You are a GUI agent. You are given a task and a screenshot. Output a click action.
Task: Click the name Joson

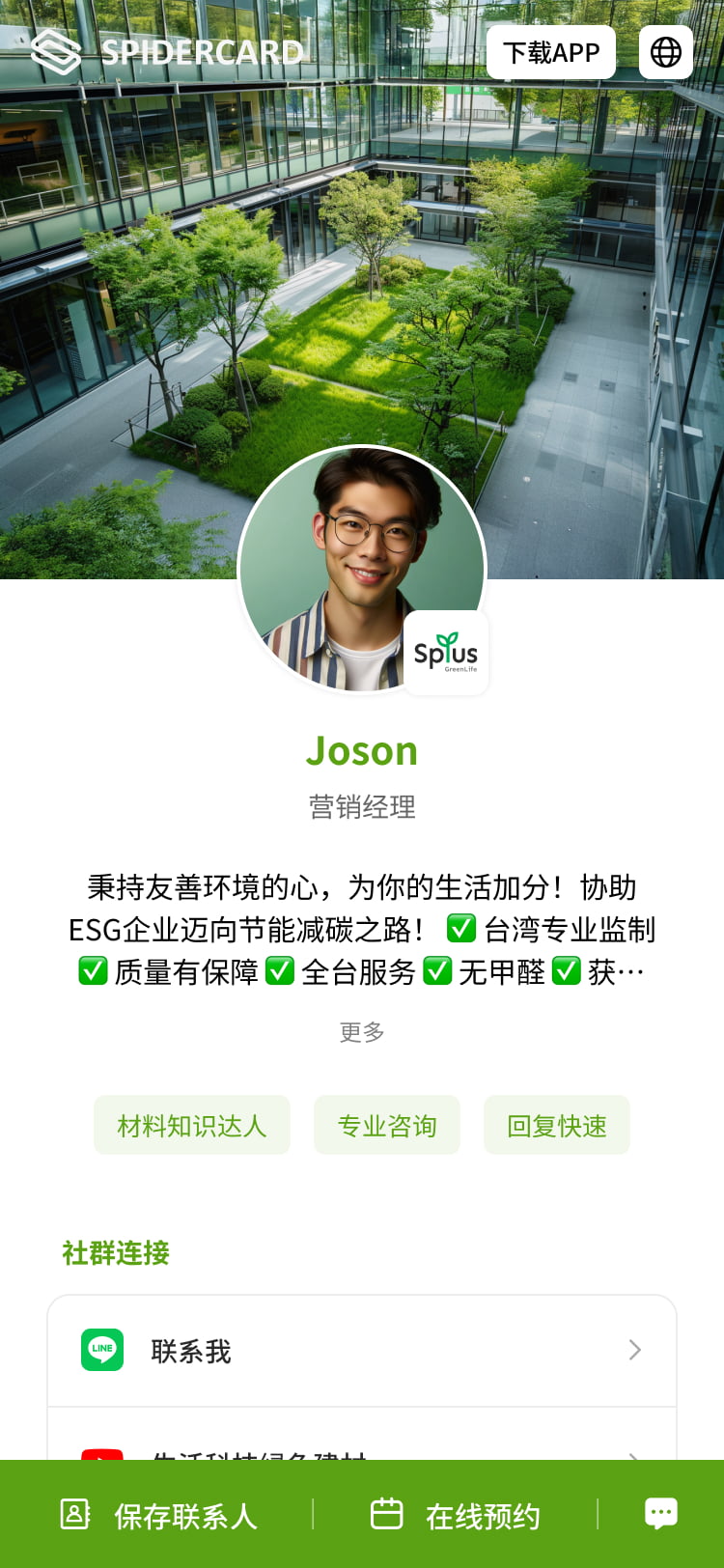tap(362, 751)
